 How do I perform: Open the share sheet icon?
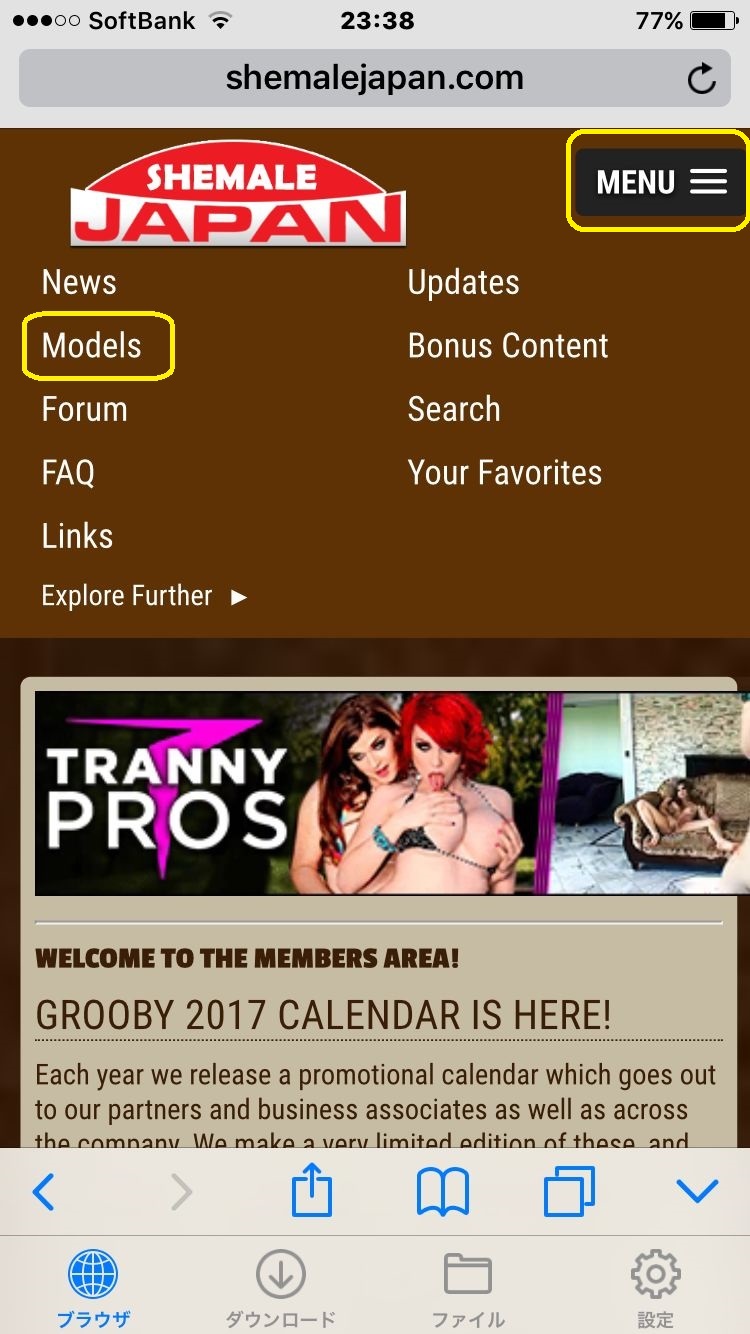312,1190
